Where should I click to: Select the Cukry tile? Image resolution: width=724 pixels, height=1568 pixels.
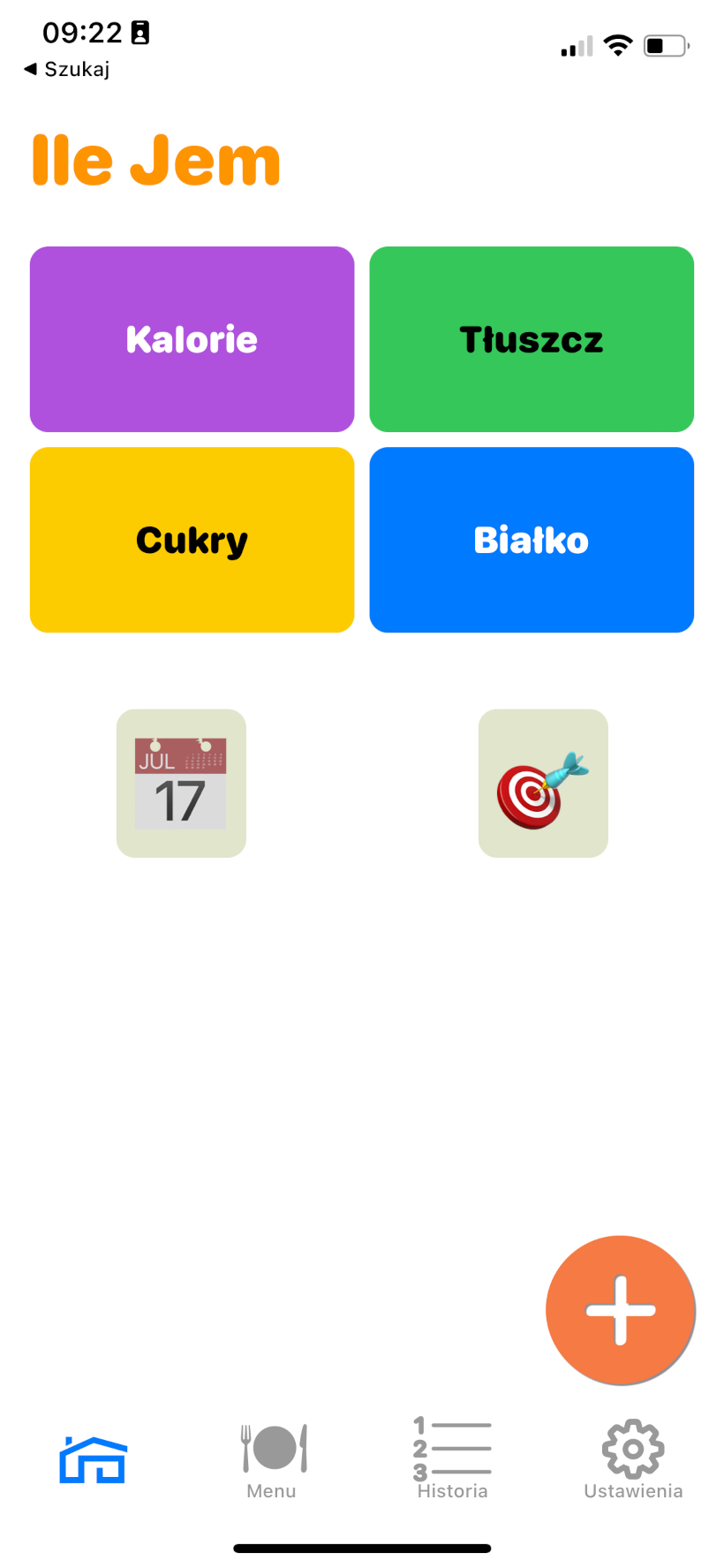tap(192, 540)
